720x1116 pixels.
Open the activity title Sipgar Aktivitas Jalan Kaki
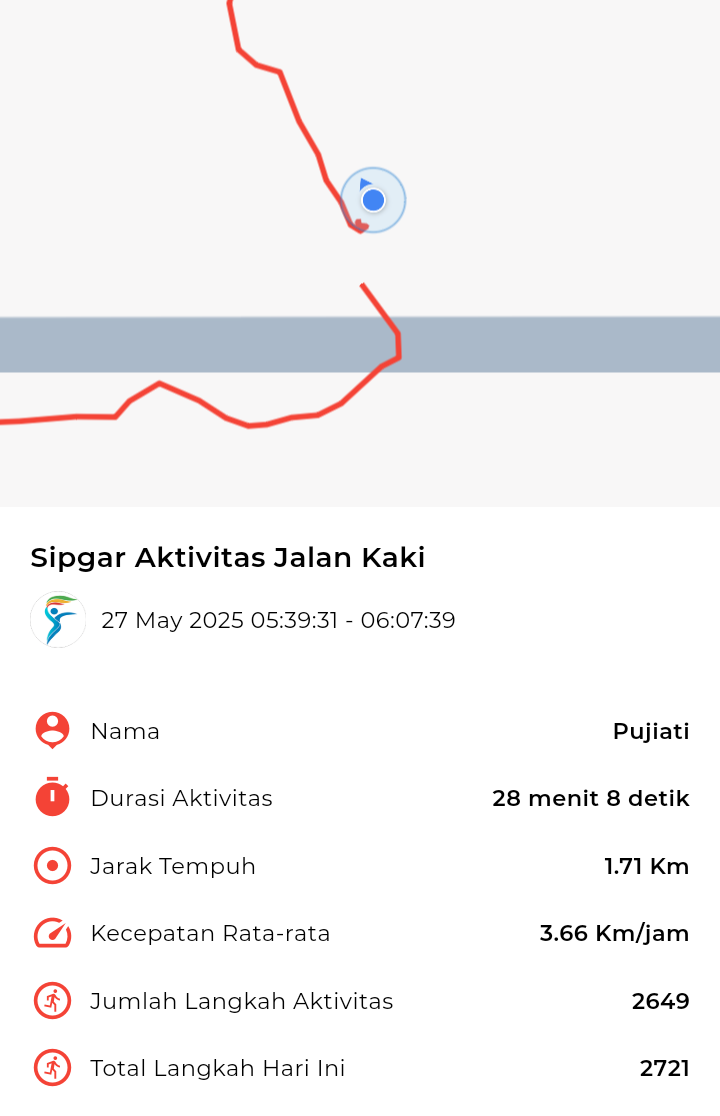tap(228, 557)
